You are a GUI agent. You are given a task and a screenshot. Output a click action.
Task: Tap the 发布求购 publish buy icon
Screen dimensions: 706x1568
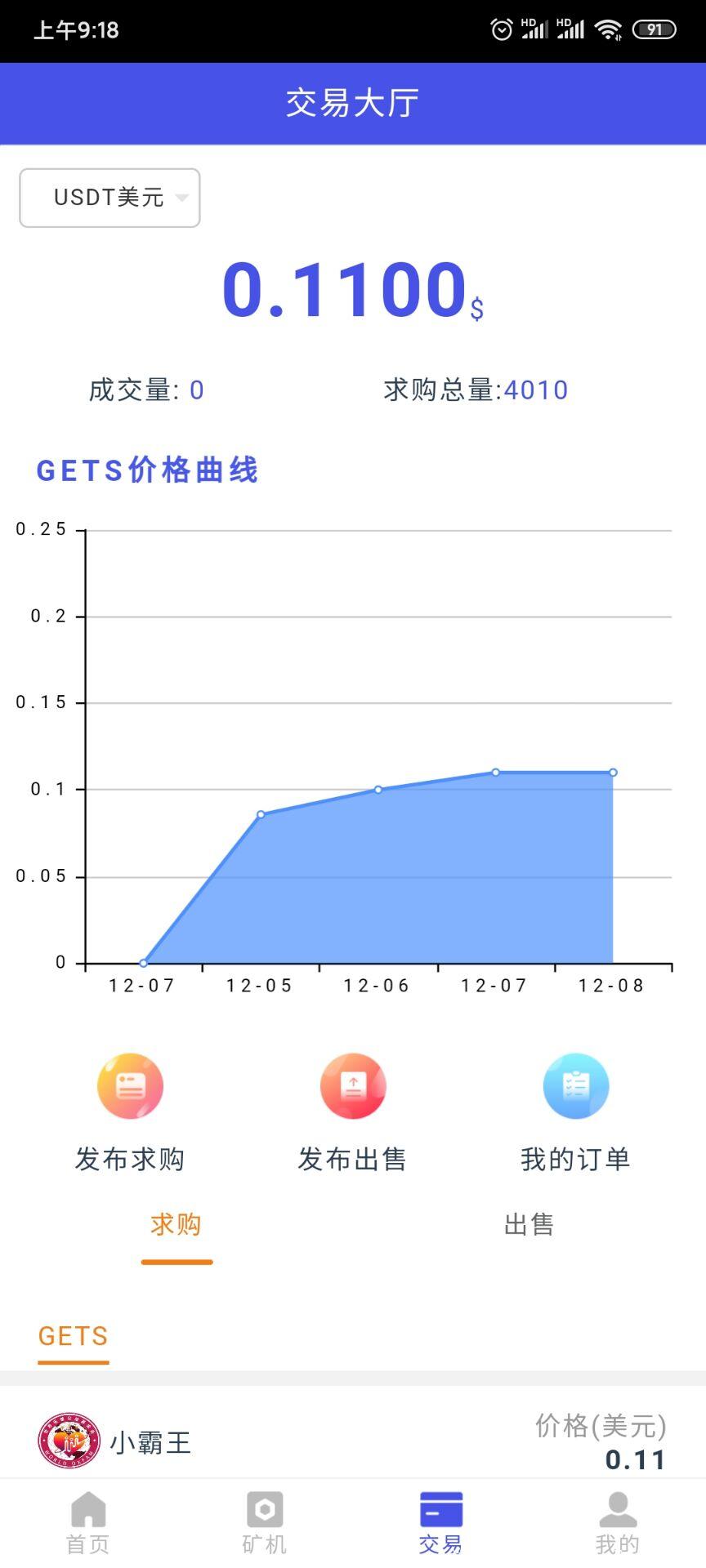[131, 1087]
